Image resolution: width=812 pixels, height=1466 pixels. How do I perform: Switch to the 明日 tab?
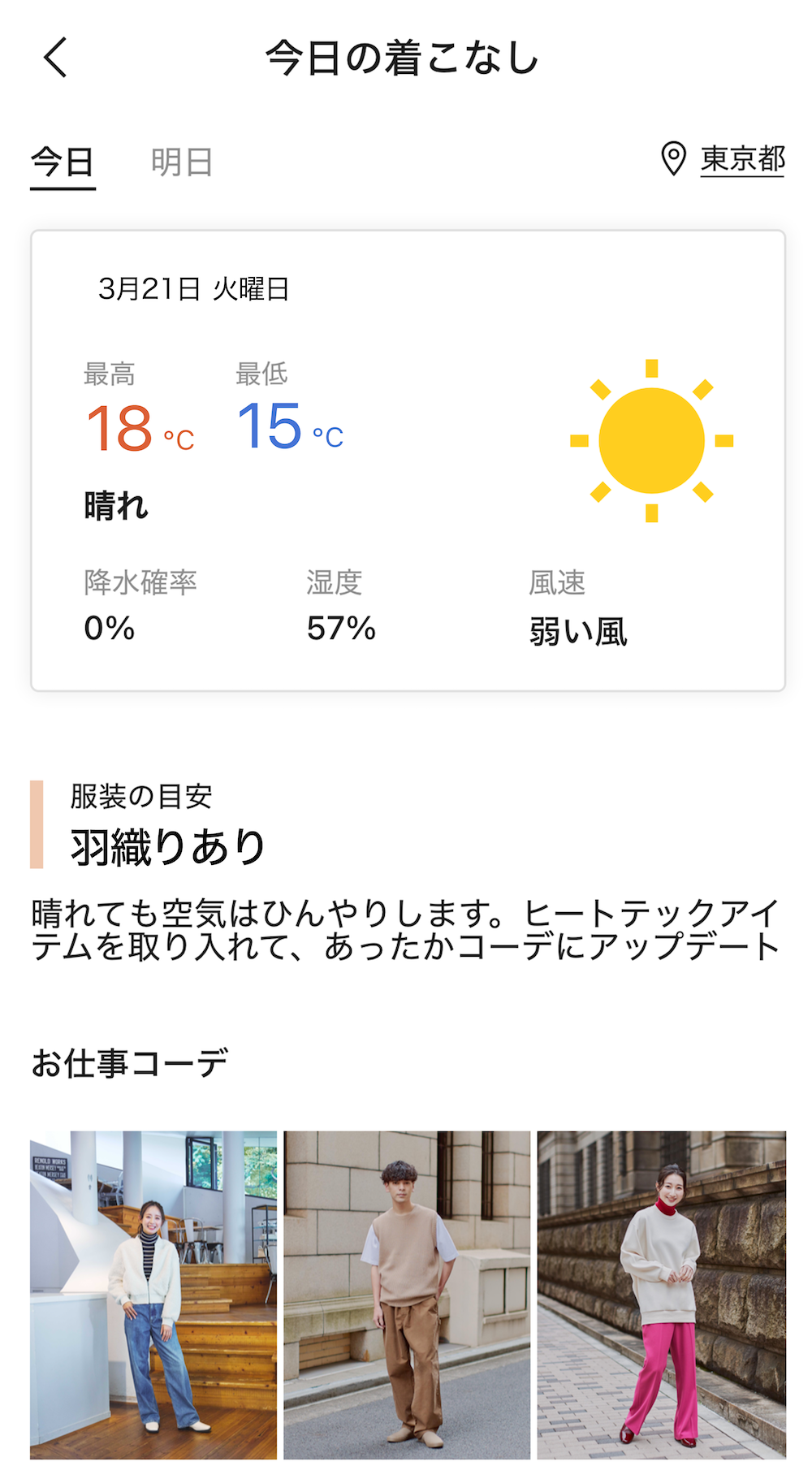coord(182,162)
